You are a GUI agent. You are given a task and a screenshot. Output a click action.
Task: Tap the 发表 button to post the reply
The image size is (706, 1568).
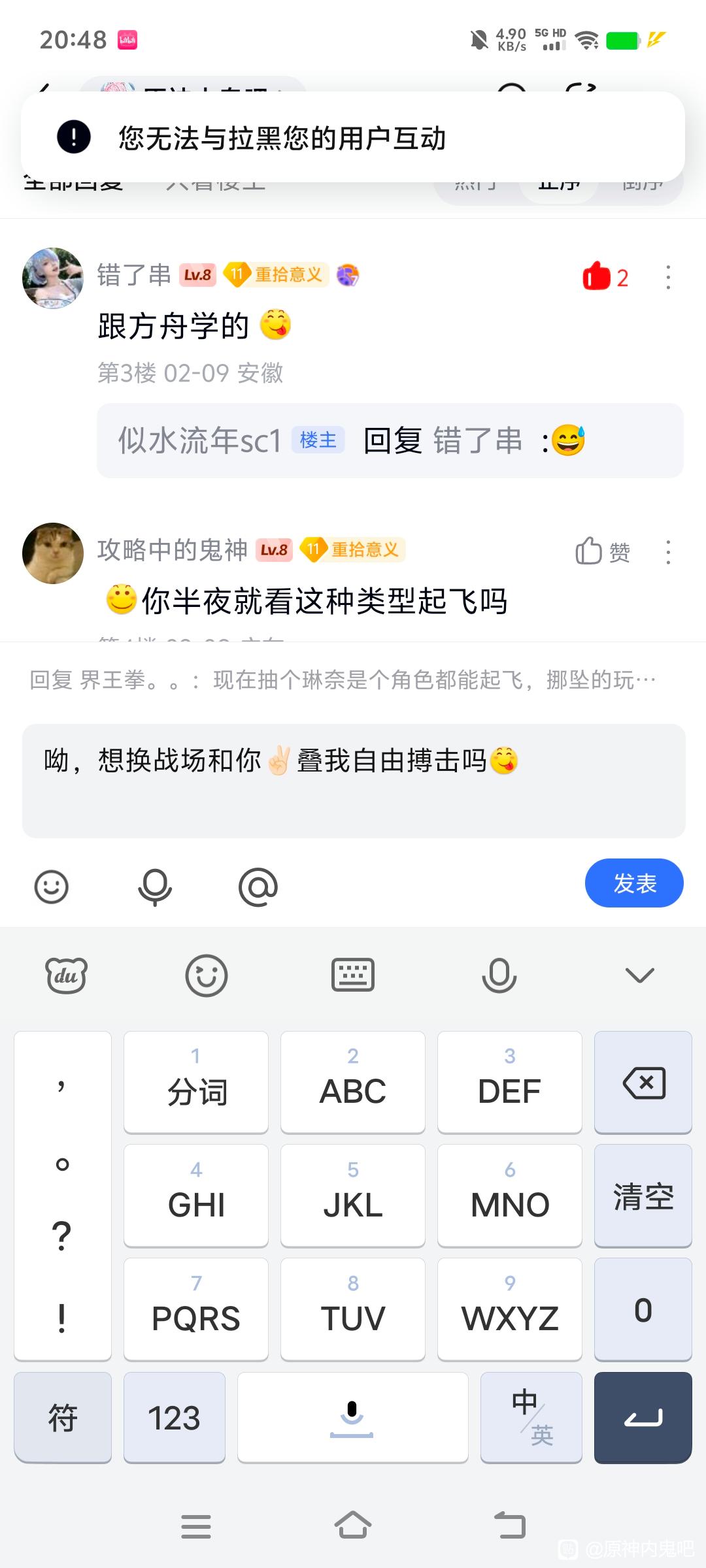(633, 883)
